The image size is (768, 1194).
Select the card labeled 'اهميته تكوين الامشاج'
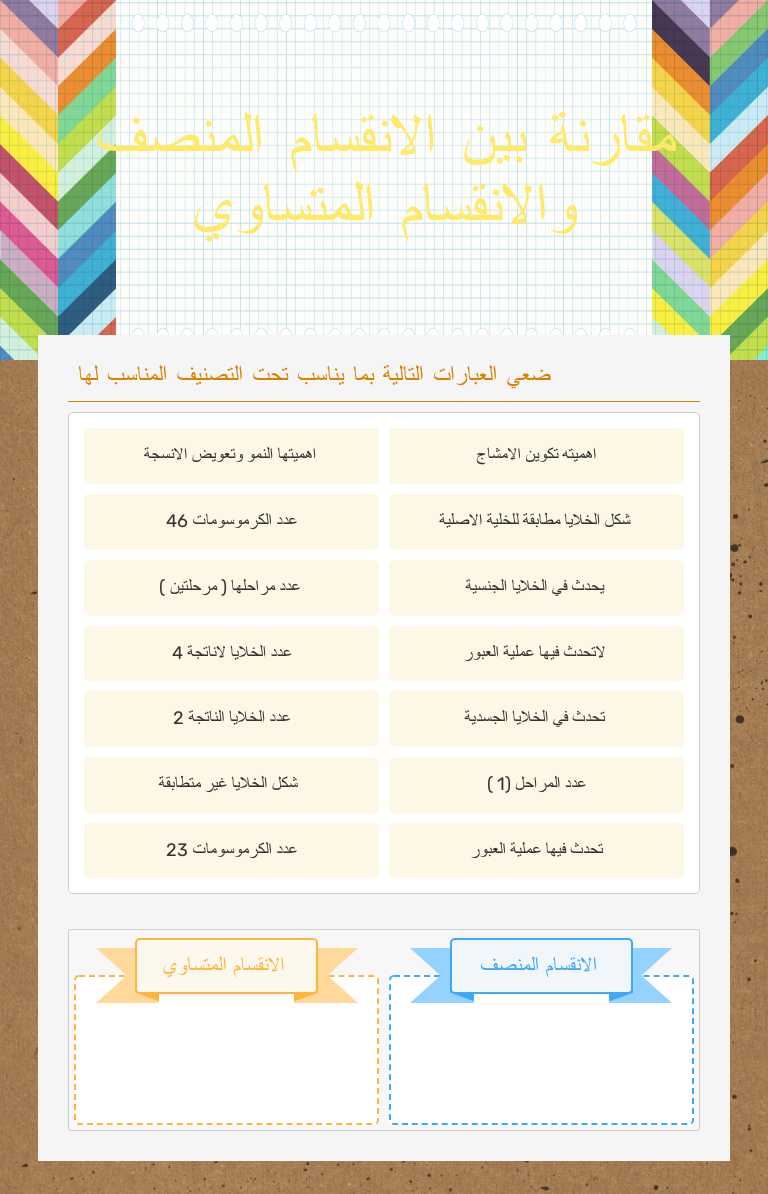click(537, 454)
